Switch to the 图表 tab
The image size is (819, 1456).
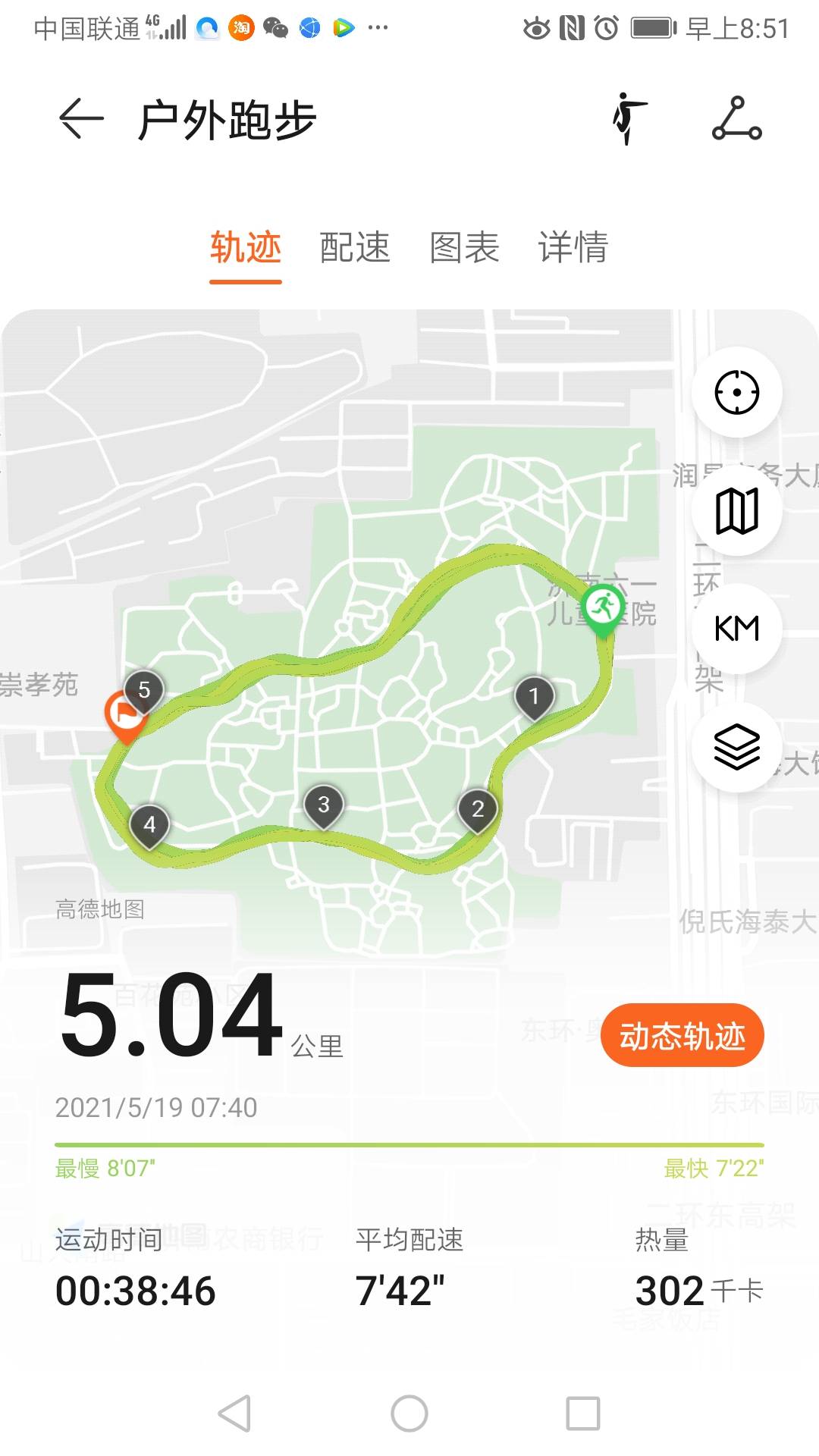click(465, 249)
